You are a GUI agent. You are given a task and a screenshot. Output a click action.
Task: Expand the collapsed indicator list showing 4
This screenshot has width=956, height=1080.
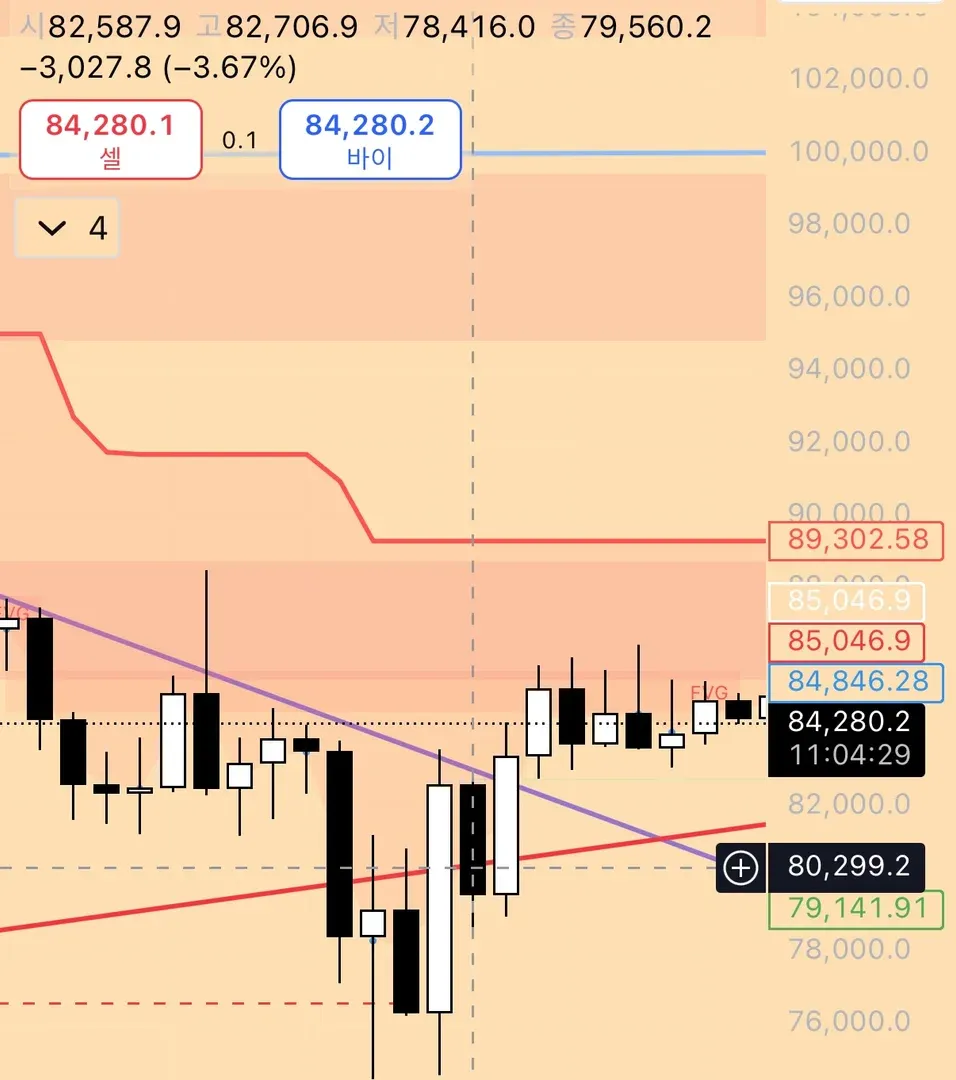point(66,228)
